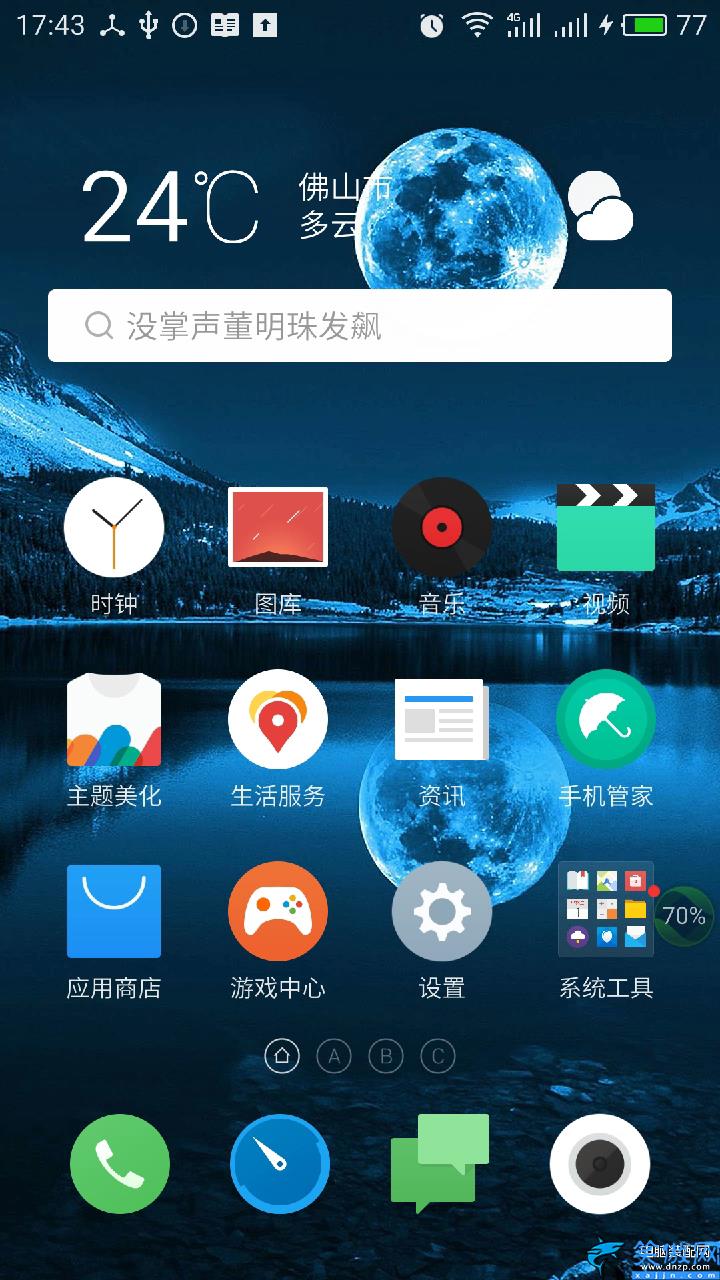720x1280 pixels.
Task: Go to page A indicator
Action: pos(334,1056)
